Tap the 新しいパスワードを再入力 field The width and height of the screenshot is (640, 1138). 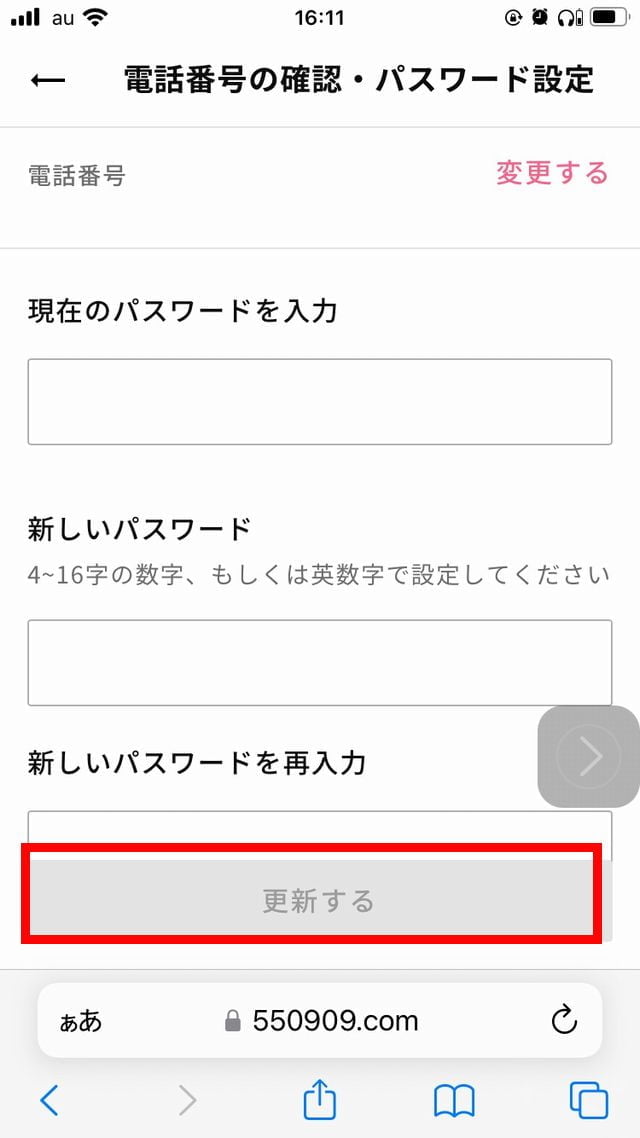click(319, 828)
